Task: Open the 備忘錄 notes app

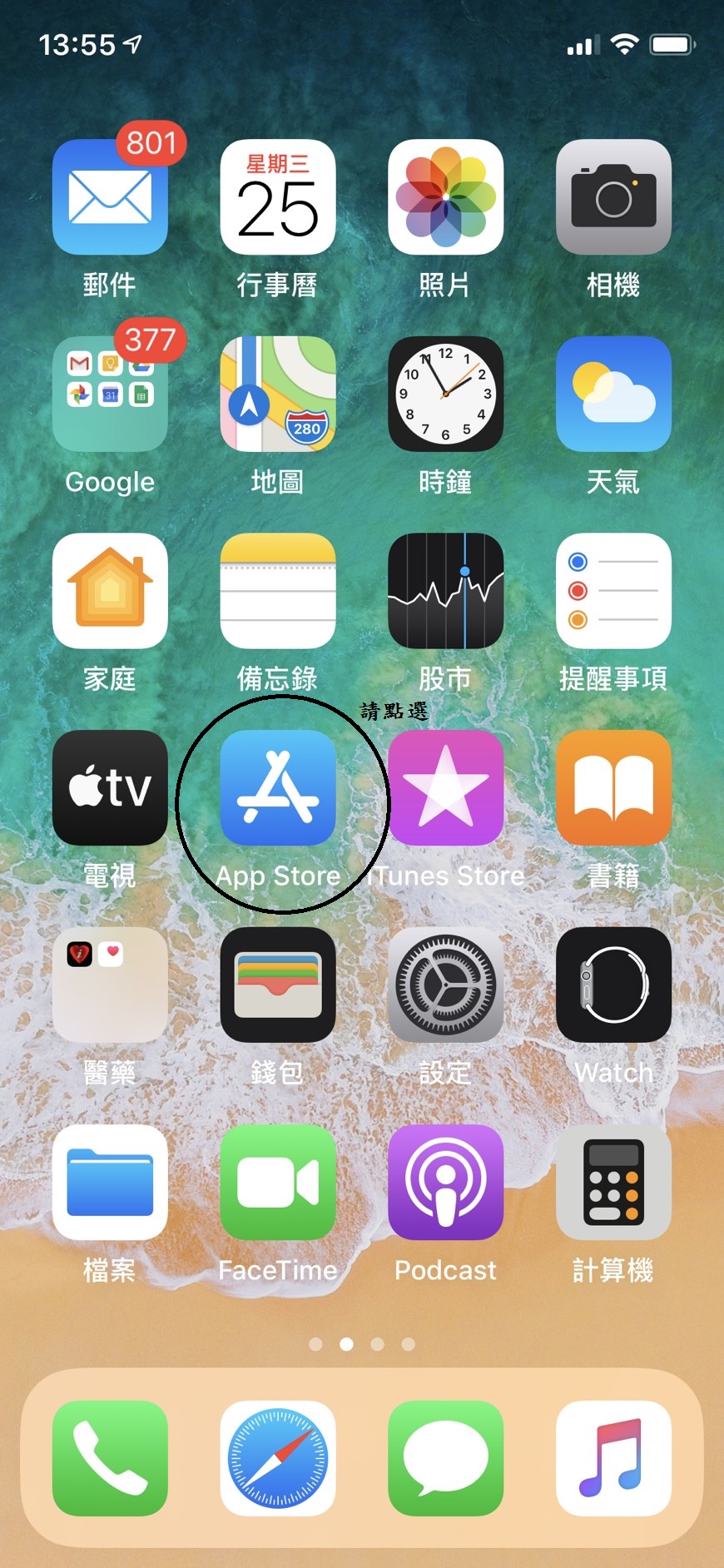Action: [278, 591]
